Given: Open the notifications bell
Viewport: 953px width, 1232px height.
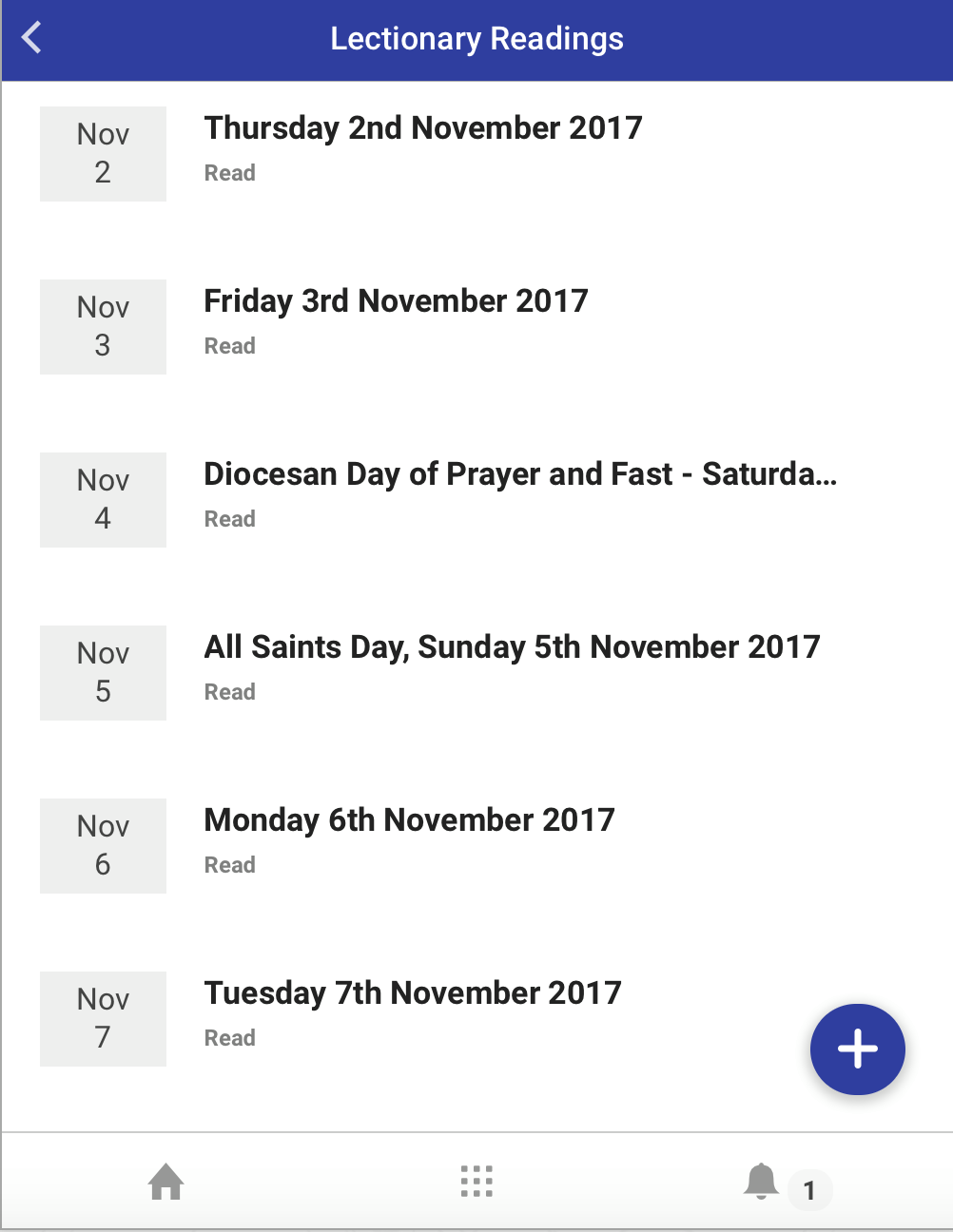Looking at the screenshot, I should pos(762,1182).
